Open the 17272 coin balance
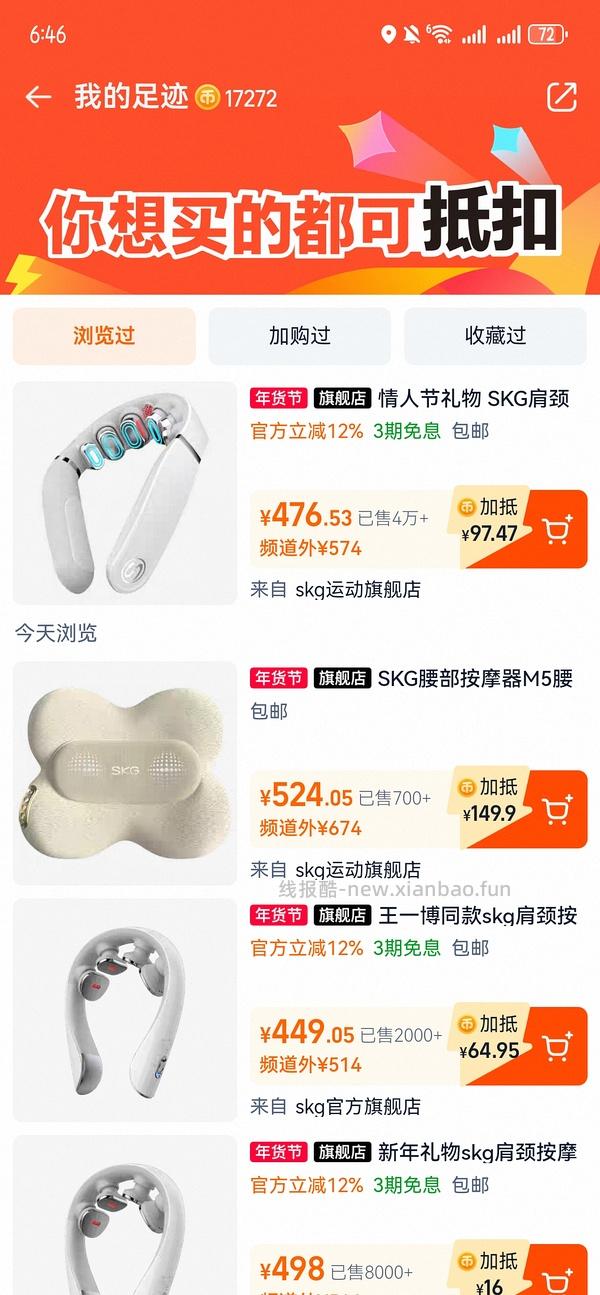 pos(237,98)
